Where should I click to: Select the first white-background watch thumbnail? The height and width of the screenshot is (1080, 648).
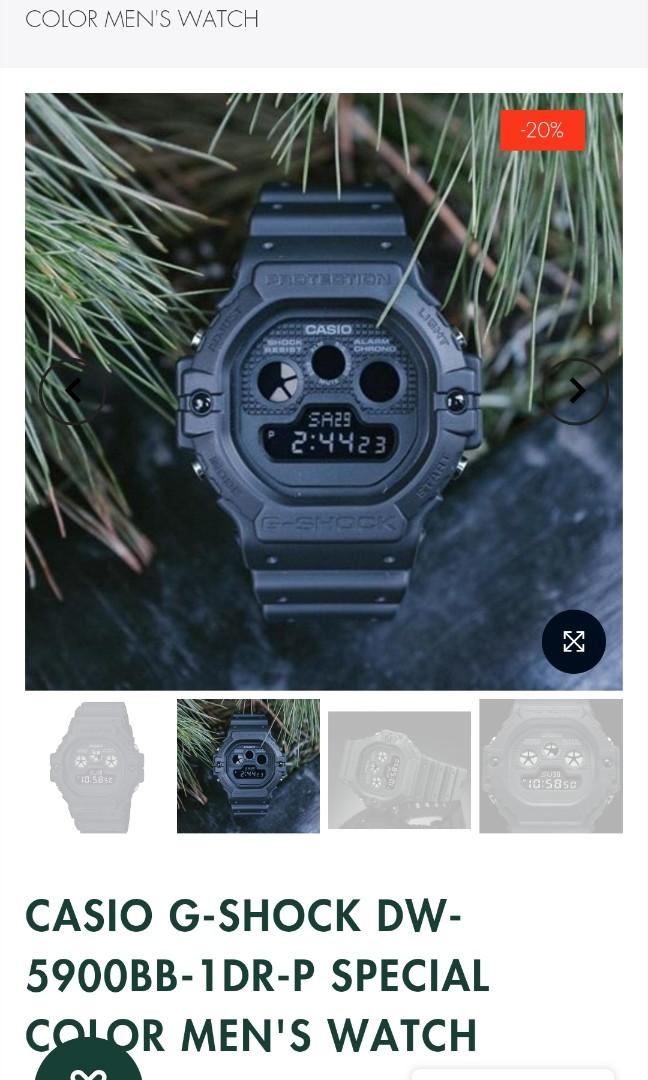97,767
